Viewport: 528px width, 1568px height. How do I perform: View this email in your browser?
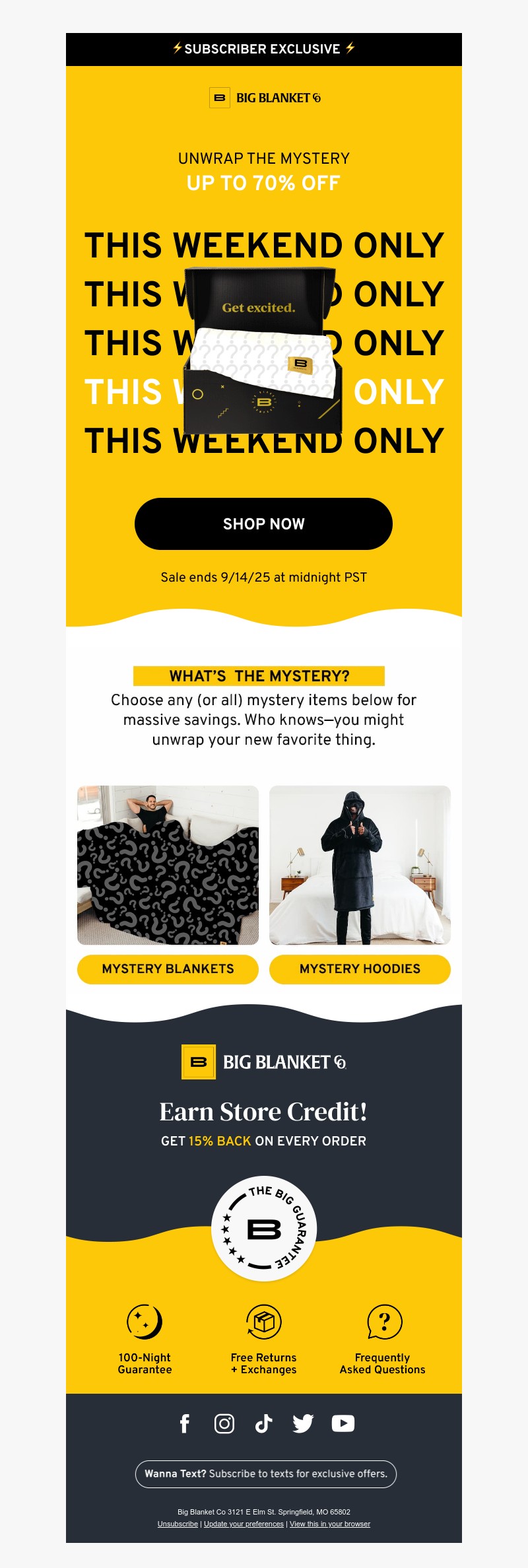[330, 1524]
